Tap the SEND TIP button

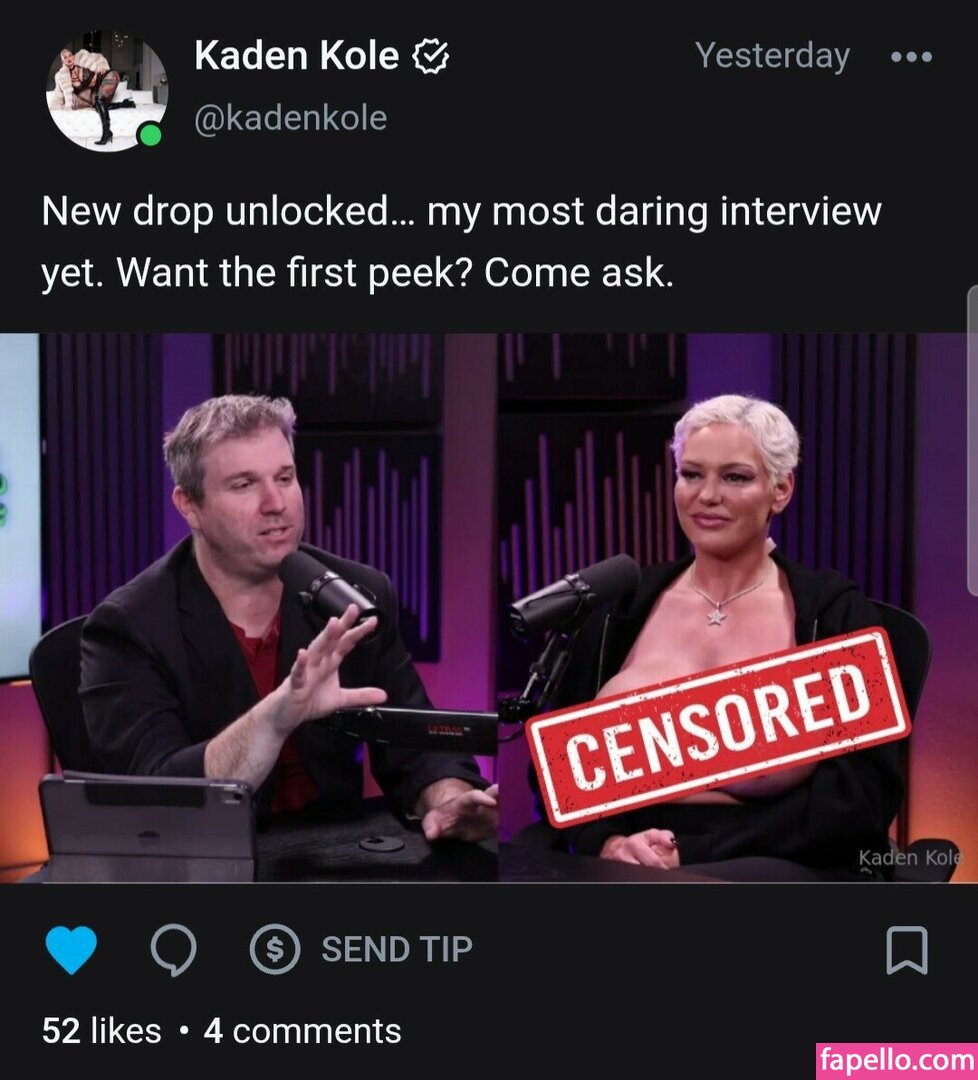click(361, 949)
